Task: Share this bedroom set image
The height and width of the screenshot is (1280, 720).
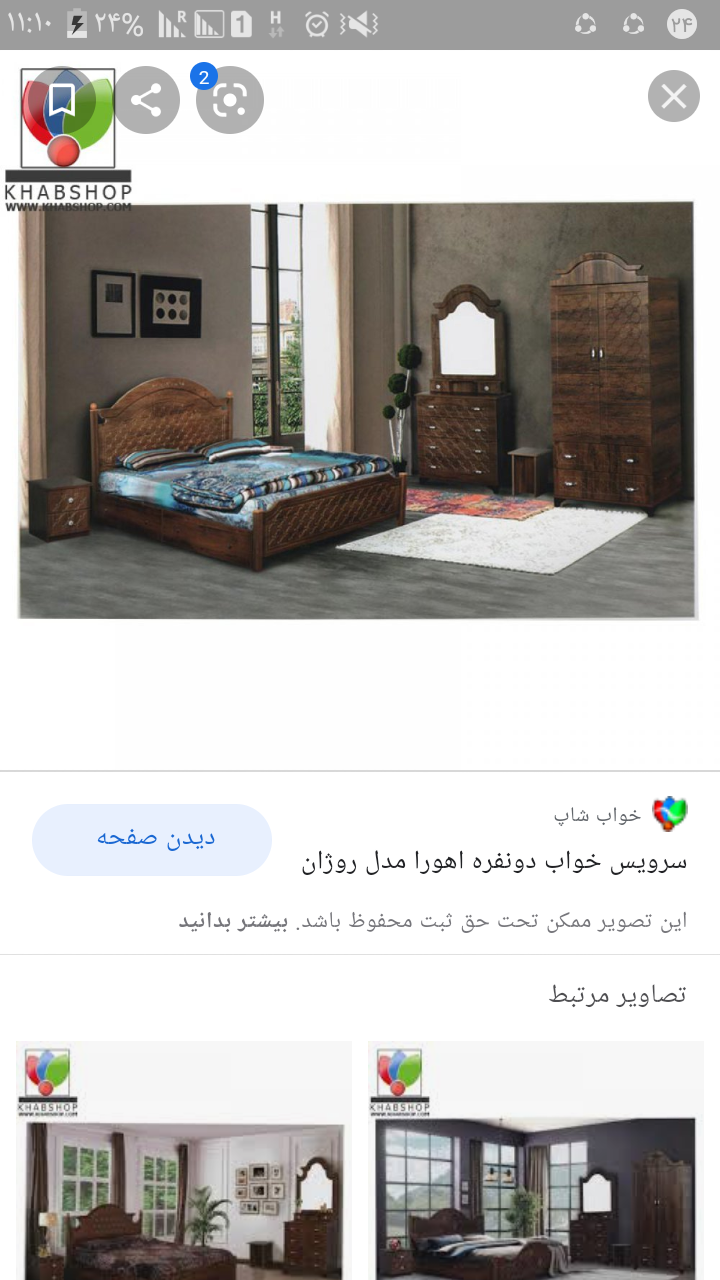Action: [x=146, y=99]
